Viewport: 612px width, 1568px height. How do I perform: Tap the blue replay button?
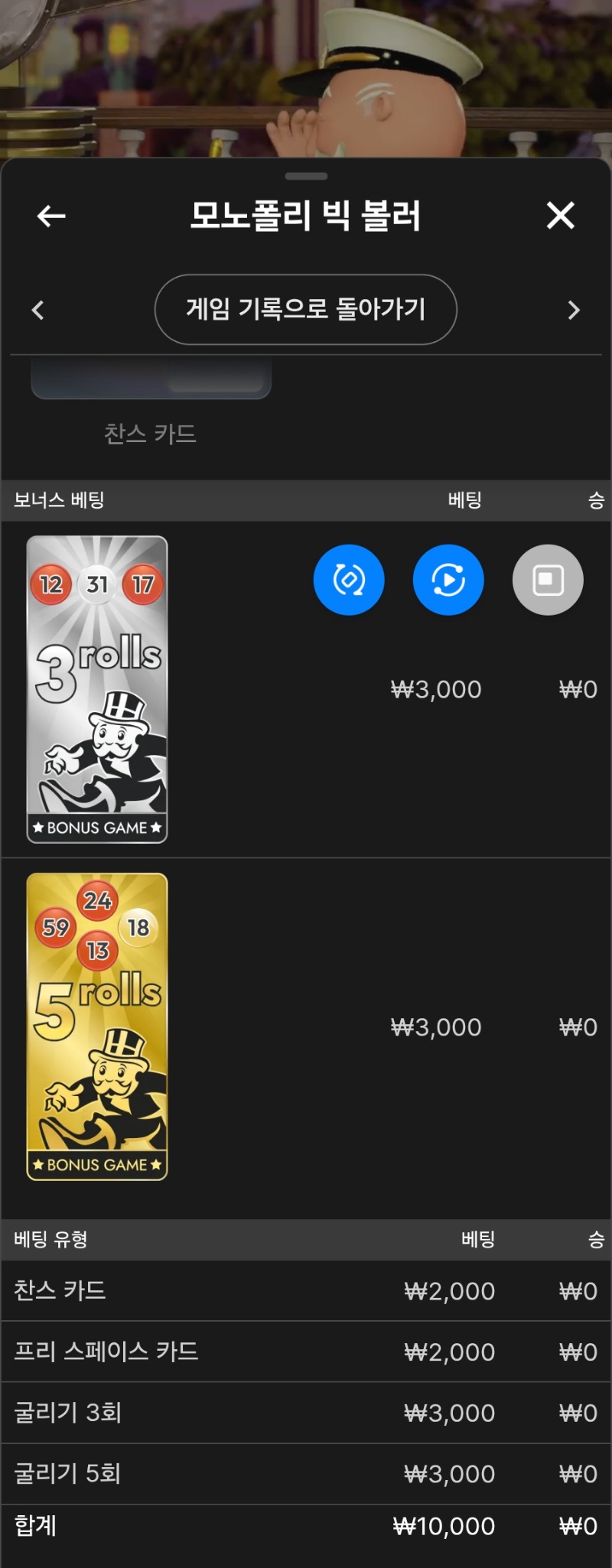(x=448, y=580)
